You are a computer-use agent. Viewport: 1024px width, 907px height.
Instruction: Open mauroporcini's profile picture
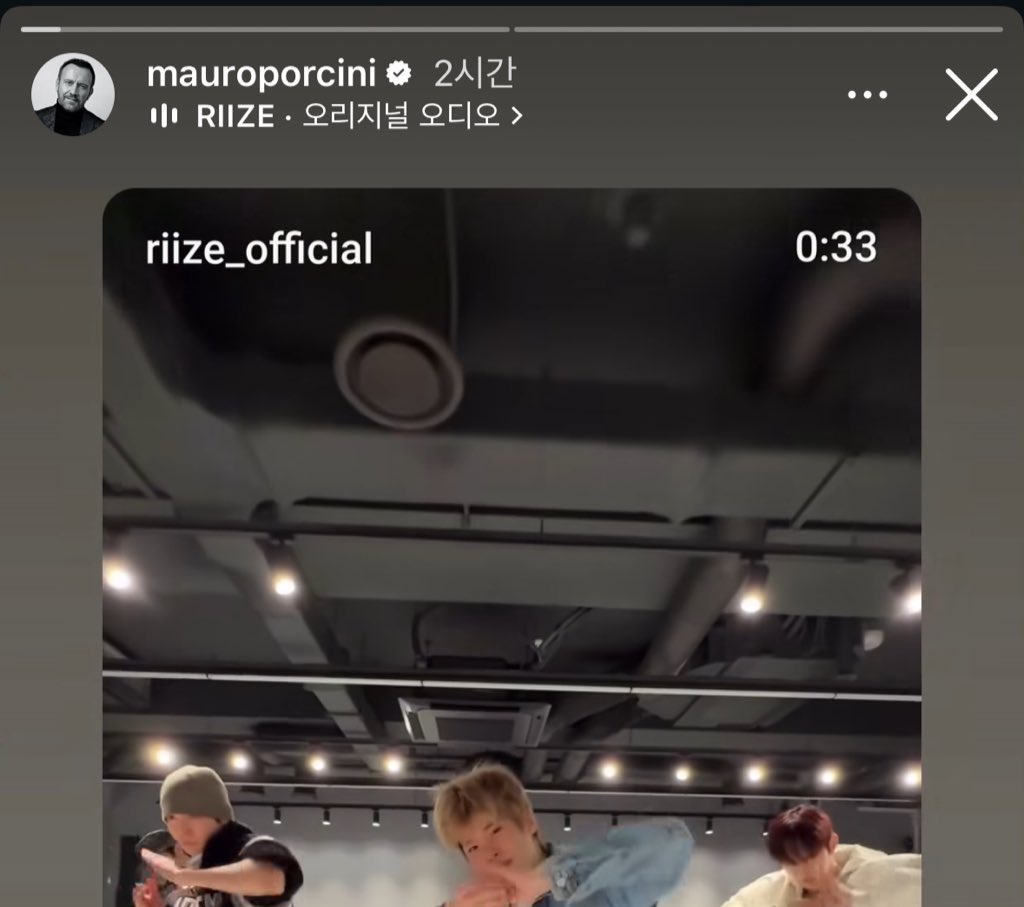[x=73, y=94]
